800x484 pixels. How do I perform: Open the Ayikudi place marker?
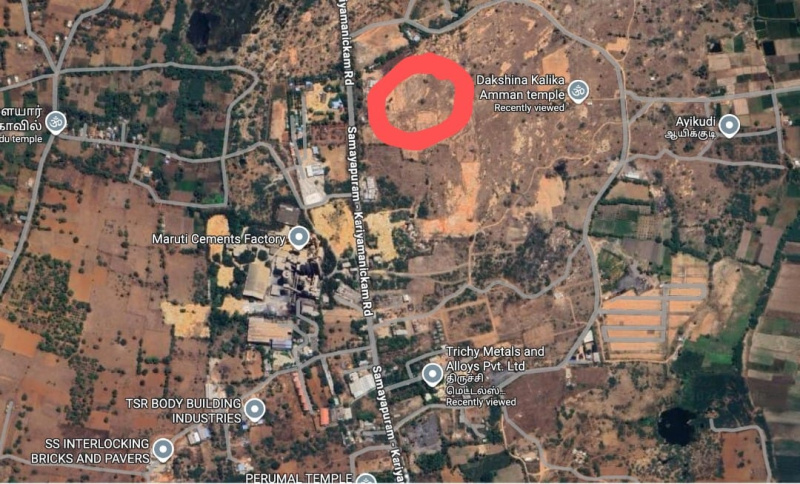click(x=730, y=125)
